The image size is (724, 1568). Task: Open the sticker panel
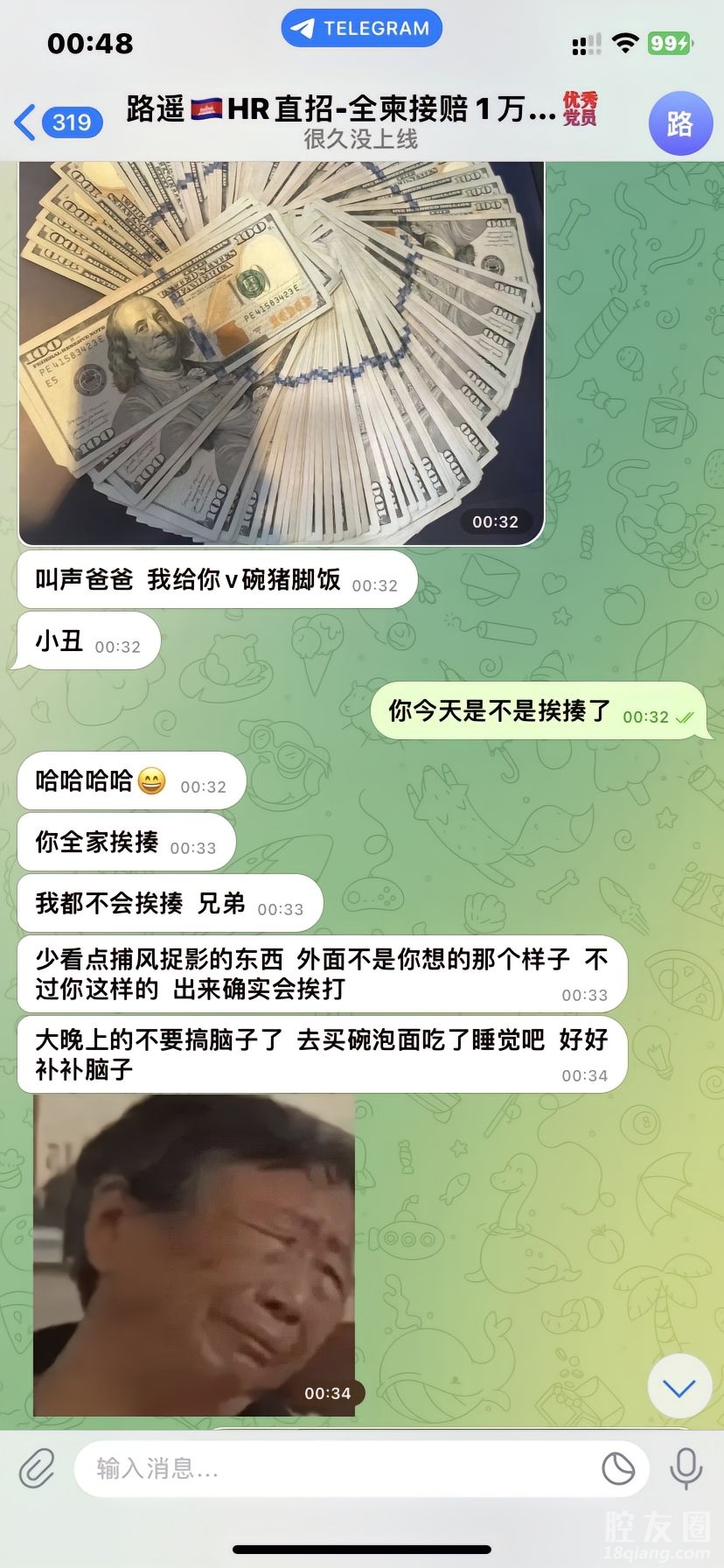618,1467
